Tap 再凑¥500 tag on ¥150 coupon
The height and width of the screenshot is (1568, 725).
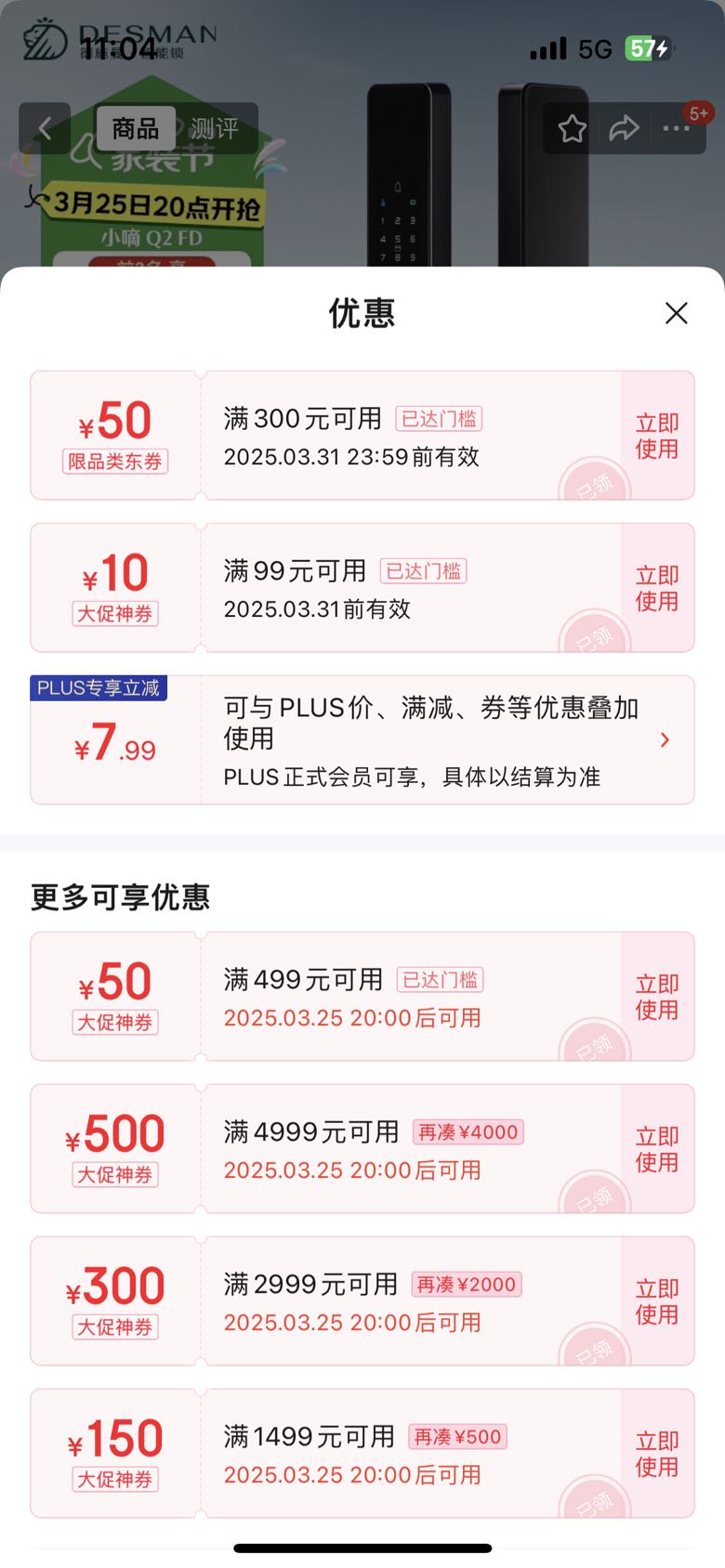pyautogui.click(x=458, y=1437)
